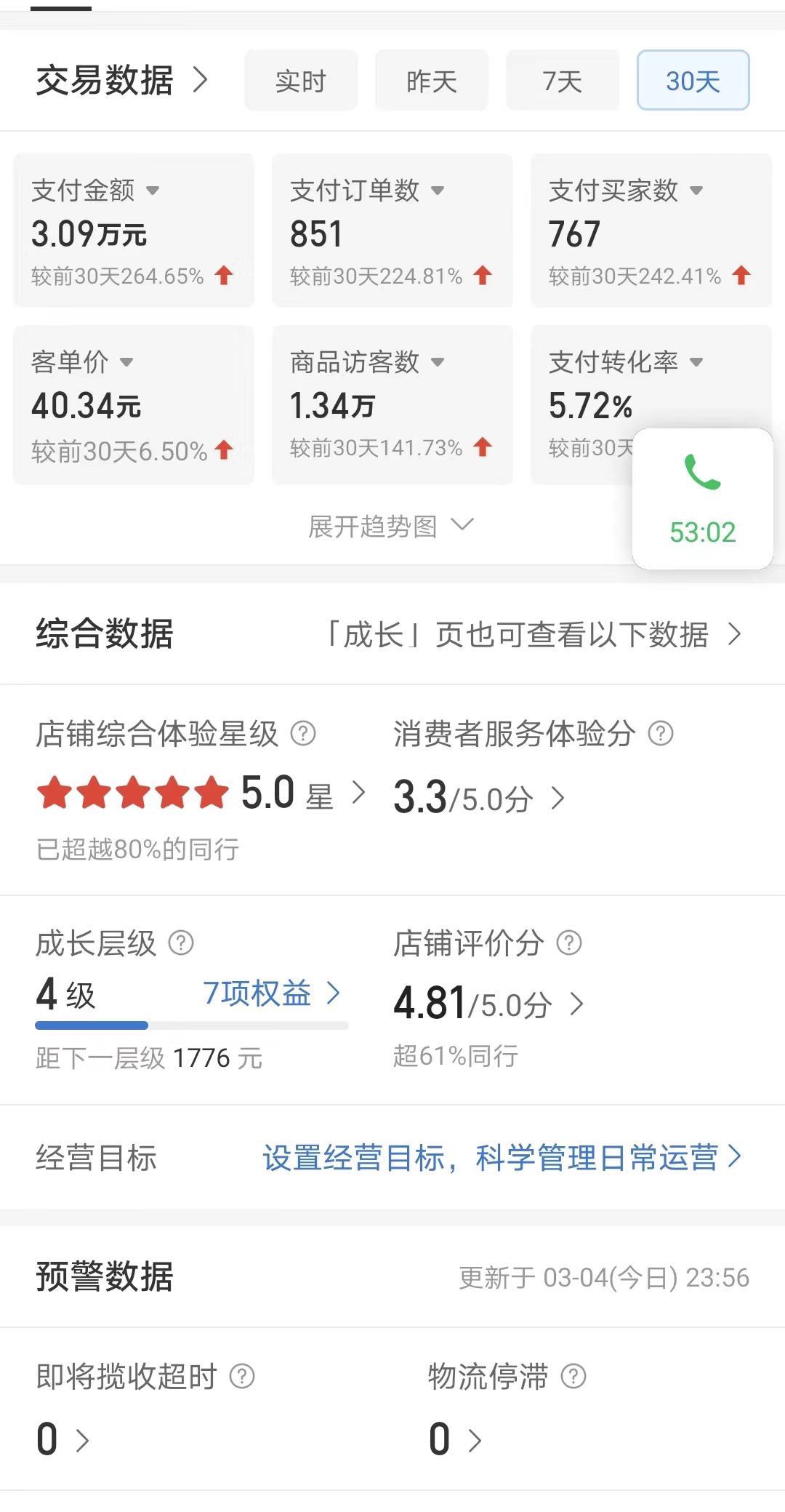This screenshot has height=1512, width=785.
Task: Open 消费者服务体验分 score details
Action: pos(558,798)
